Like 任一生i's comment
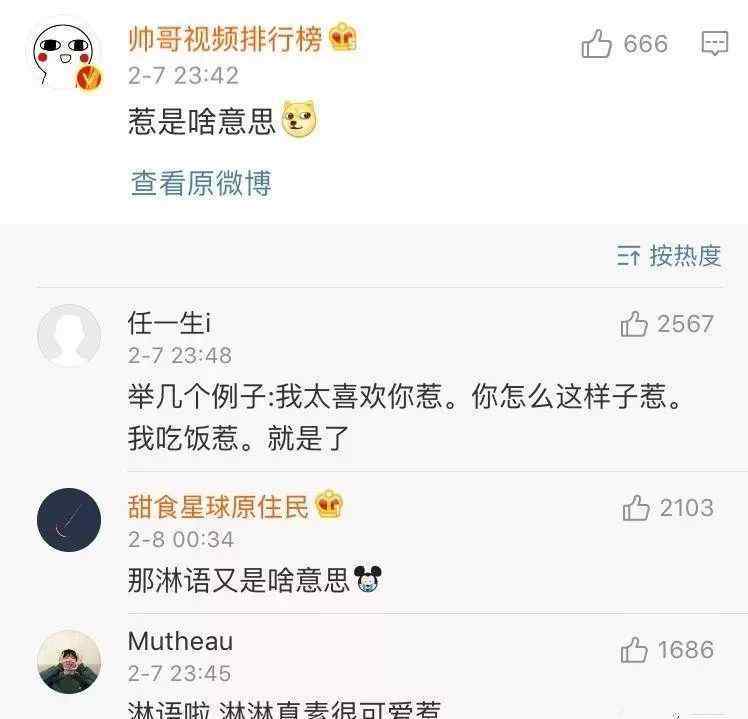The image size is (748, 719). click(x=634, y=324)
